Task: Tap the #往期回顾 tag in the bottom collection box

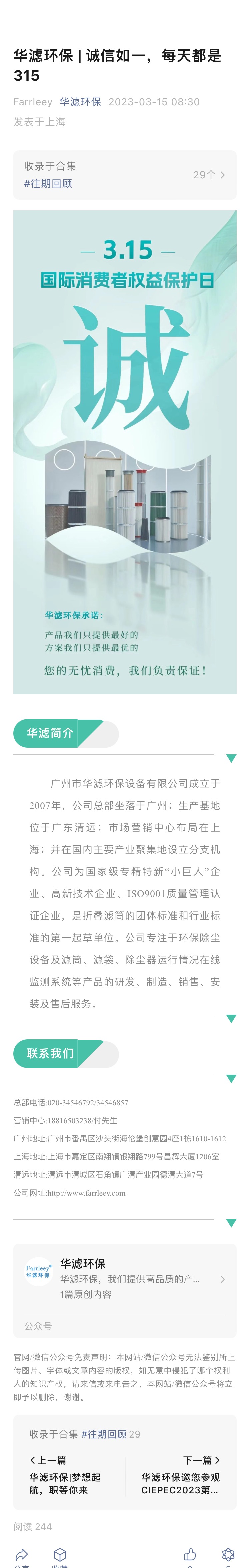Action: point(104,1433)
